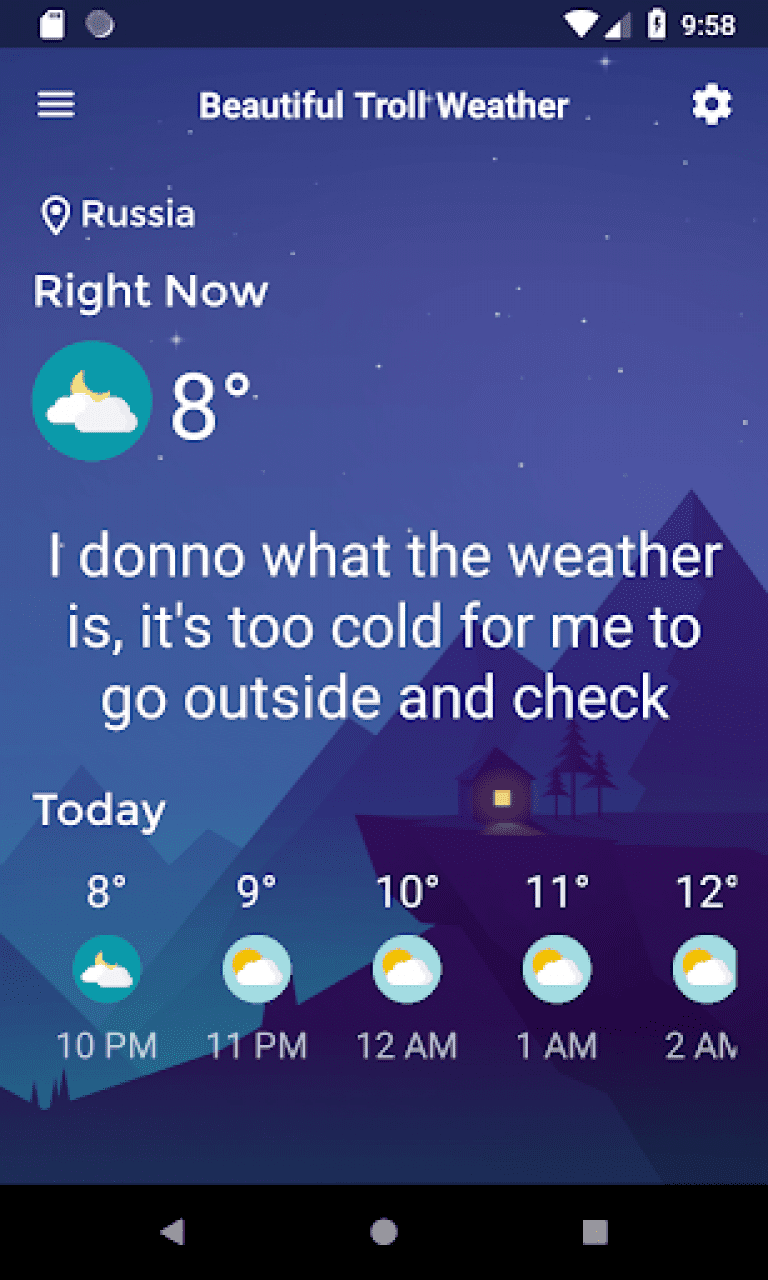
Task: Select the current night cloudy weather icon
Action: pos(92,399)
